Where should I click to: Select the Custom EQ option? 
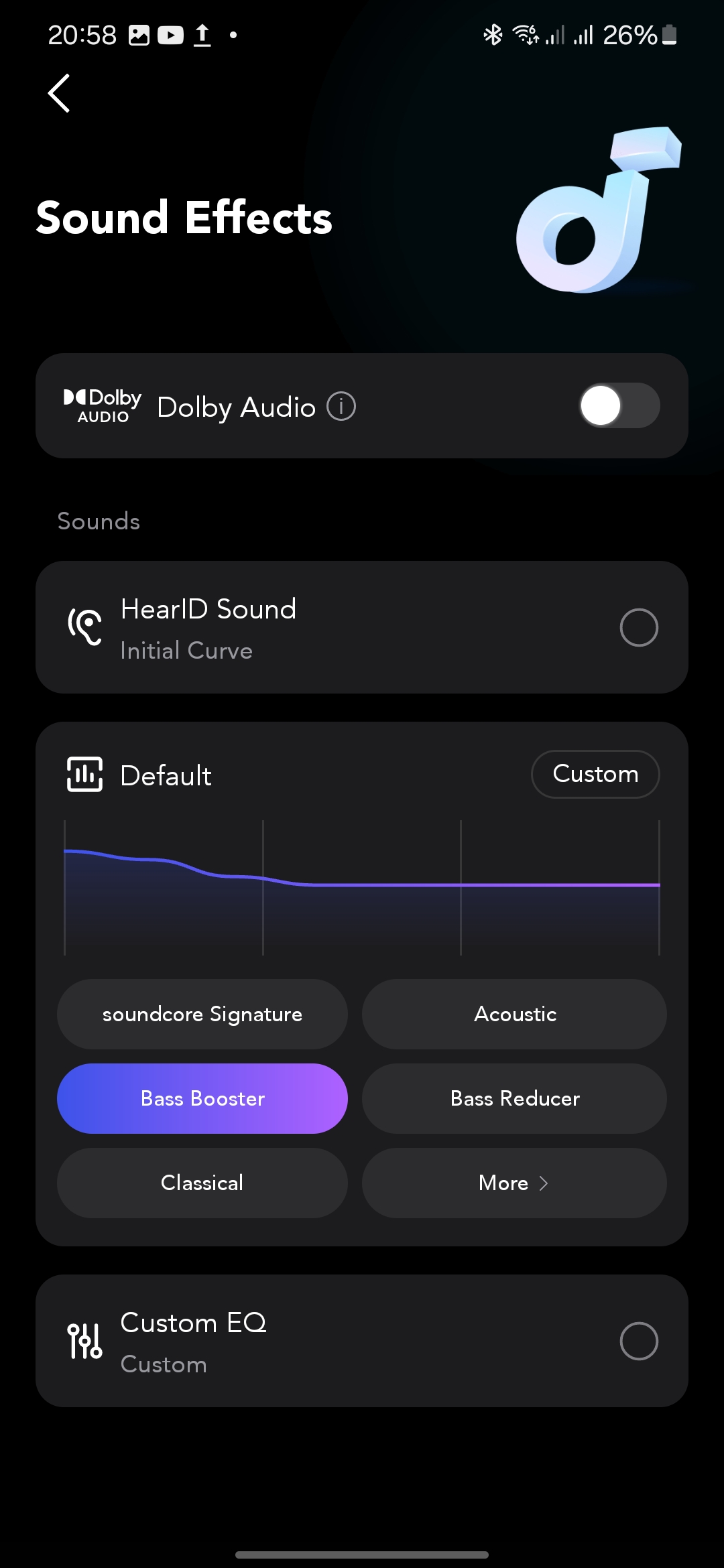[362, 1341]
